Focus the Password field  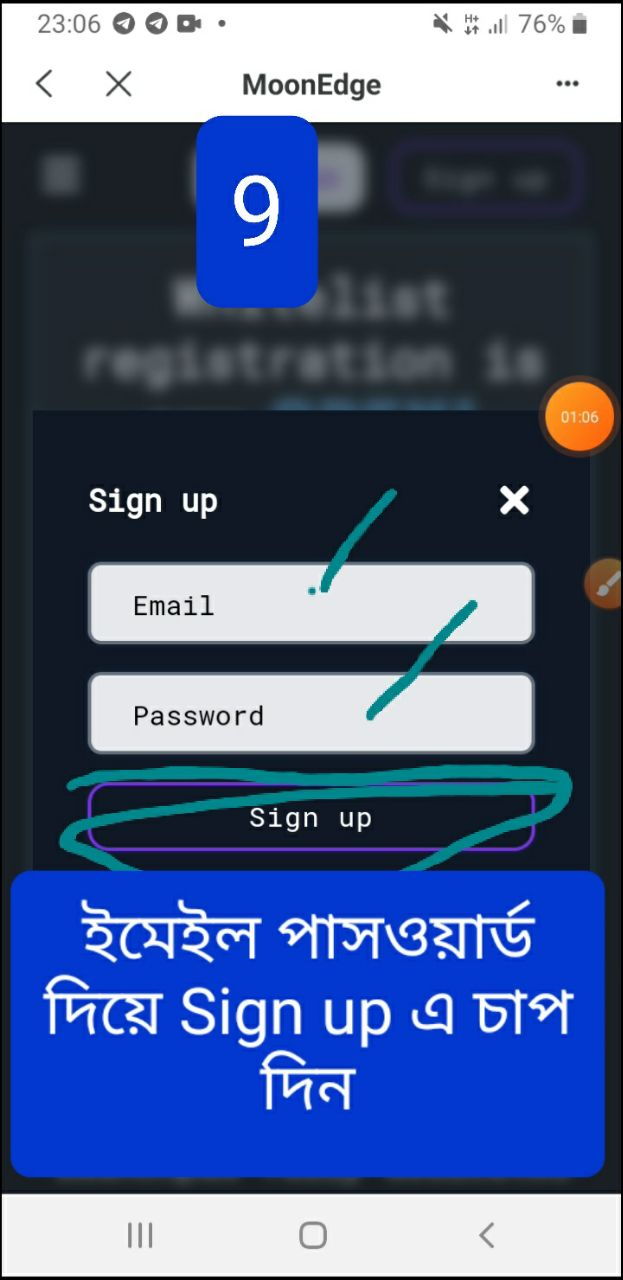click(310, 714)
